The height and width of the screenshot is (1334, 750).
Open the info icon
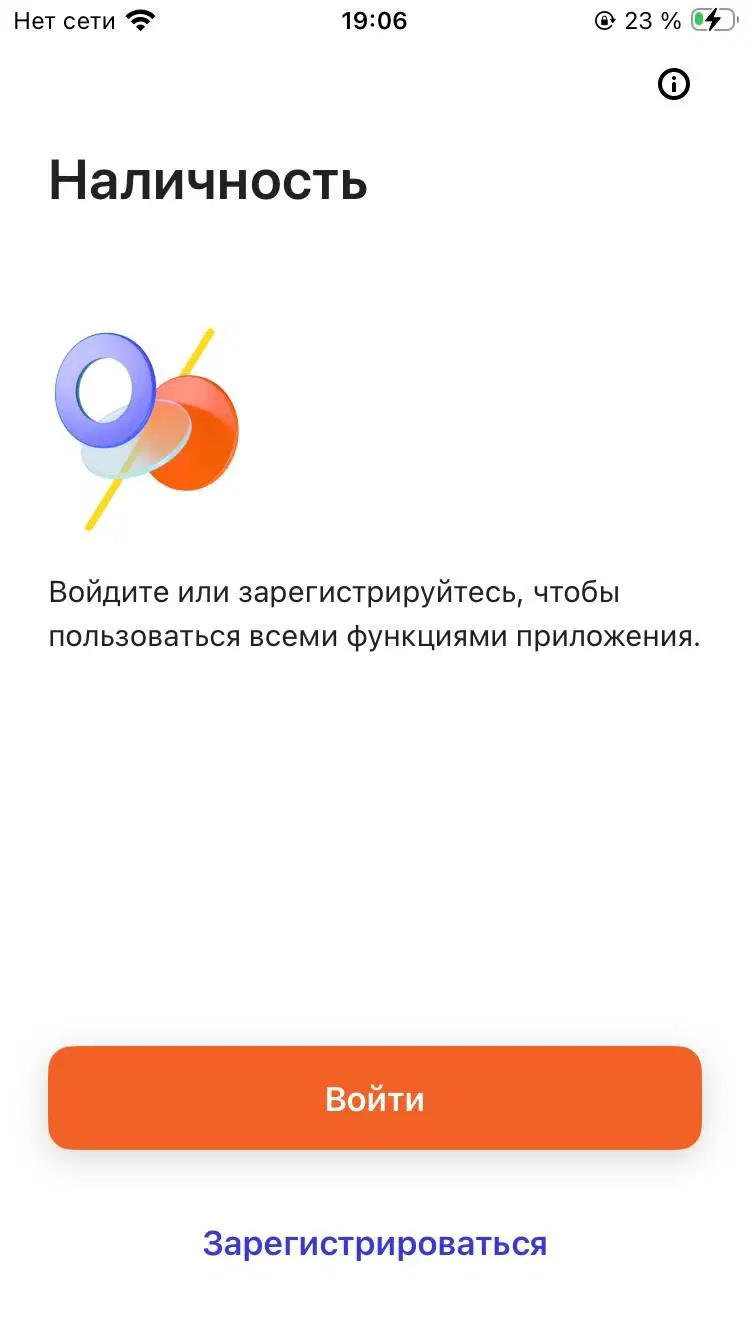tap(674, 85)
